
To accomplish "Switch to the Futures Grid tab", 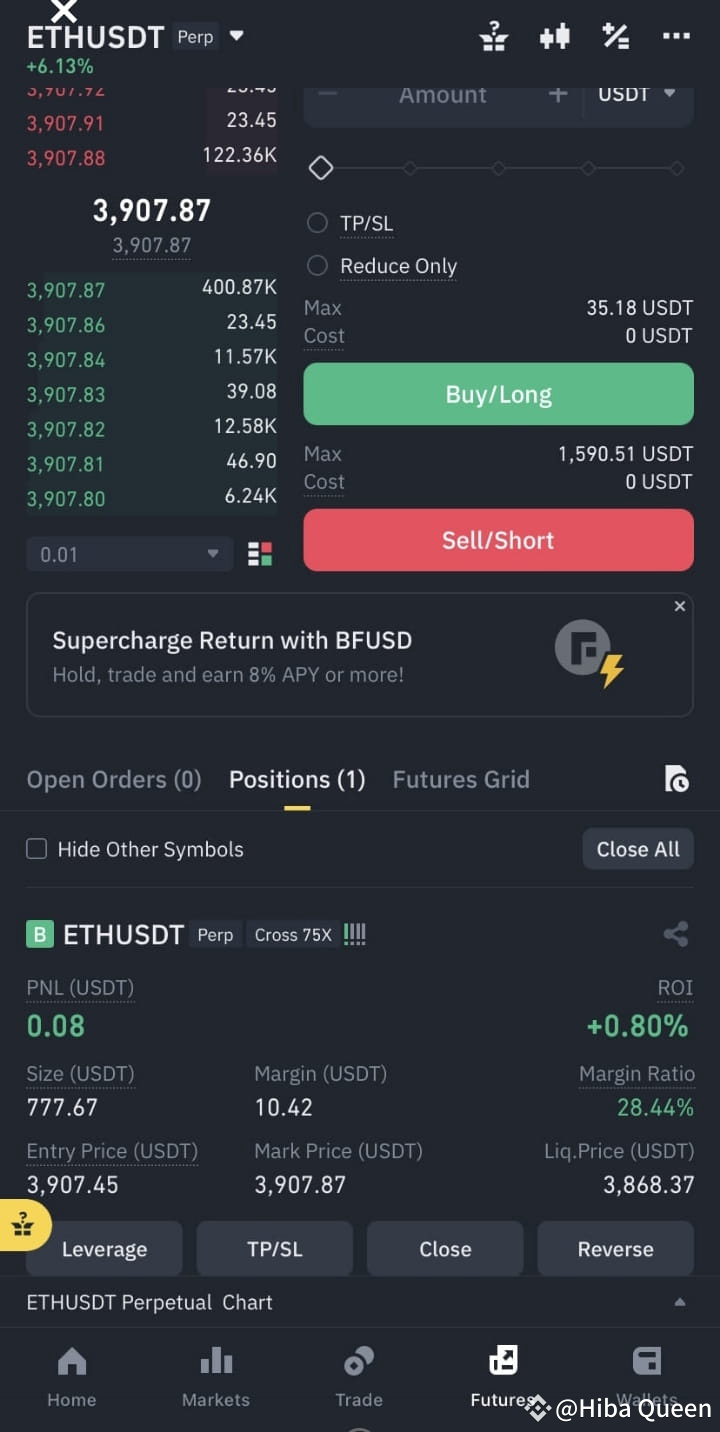I will click(461, 779).
